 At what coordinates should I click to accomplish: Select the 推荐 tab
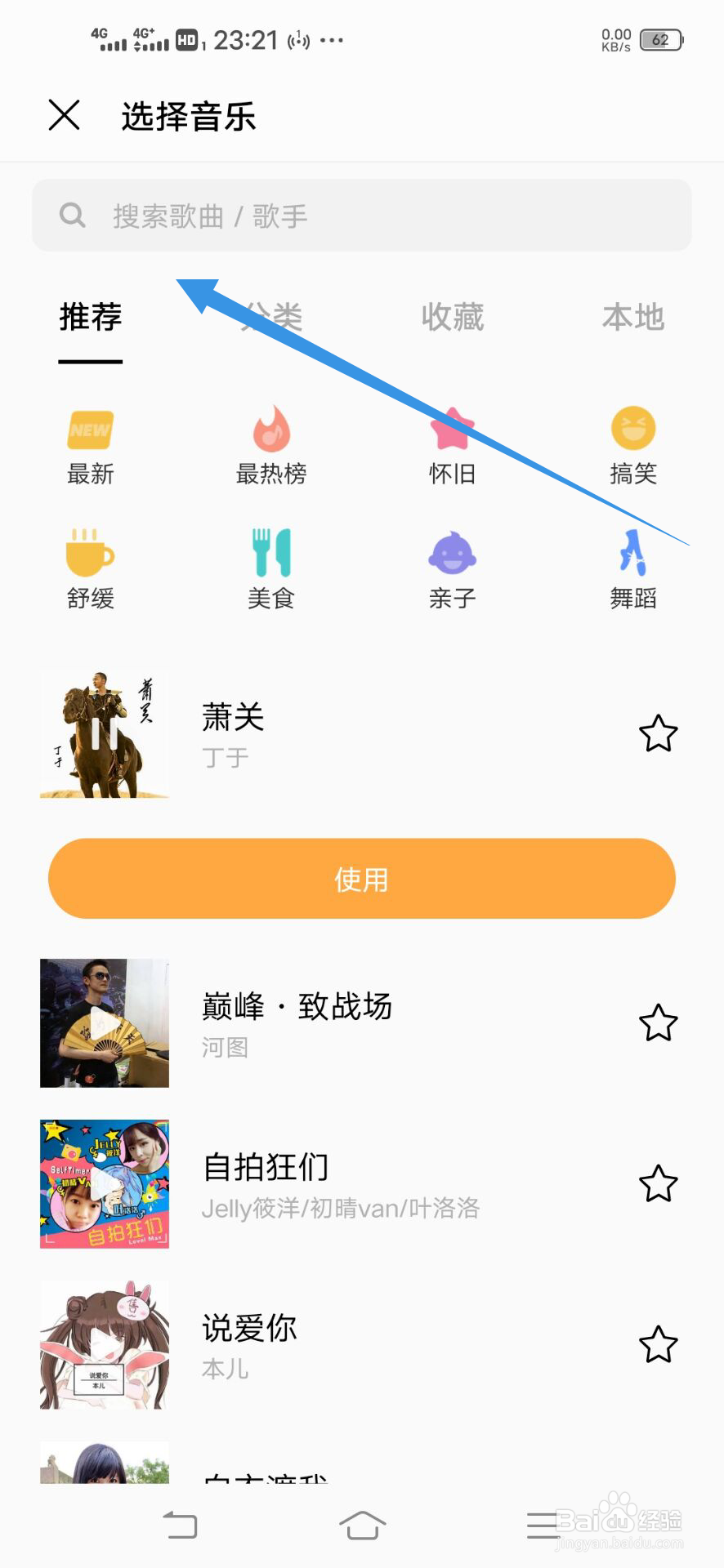(91, 317)
